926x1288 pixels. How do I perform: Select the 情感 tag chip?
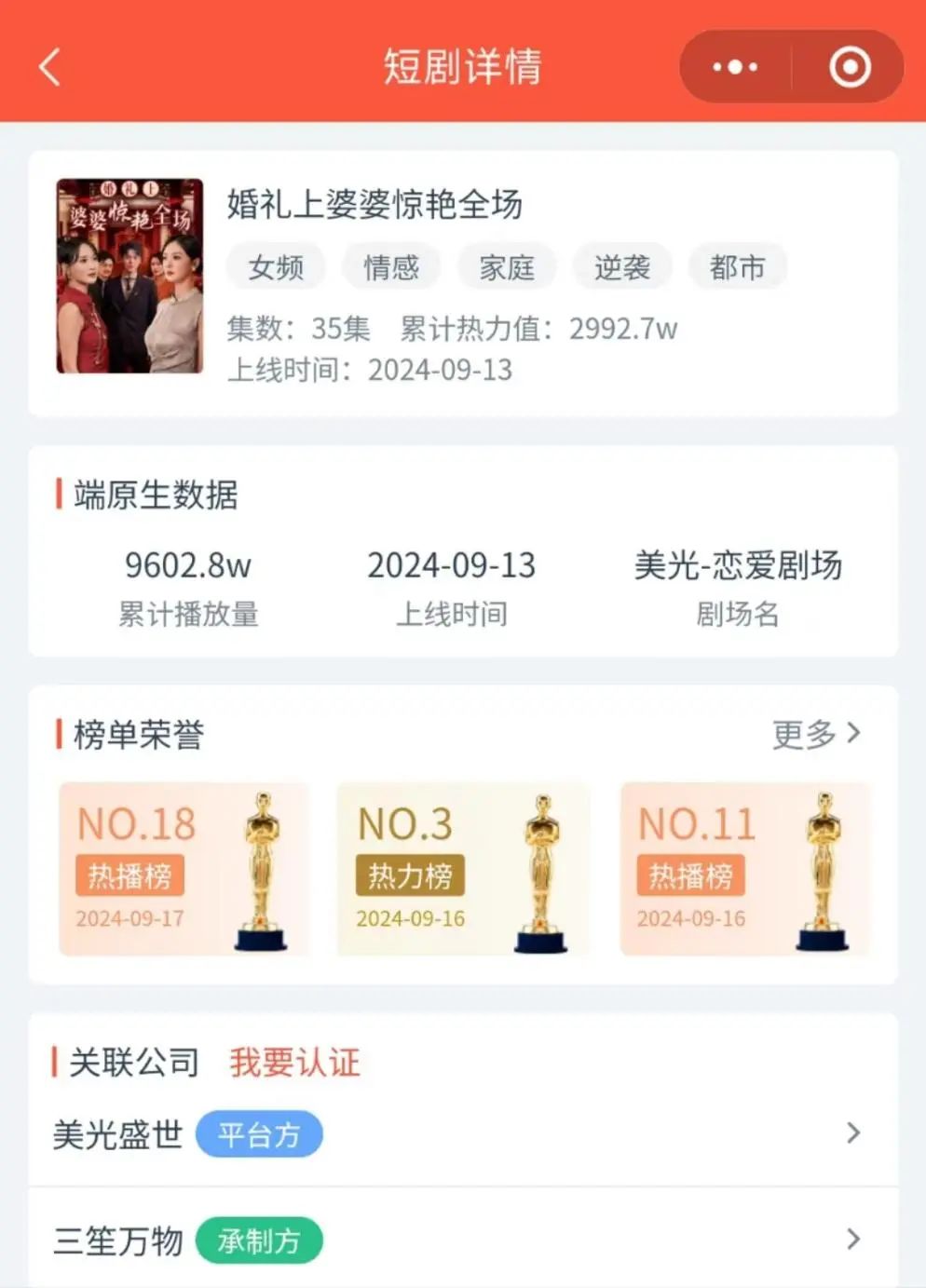point(391,268)
